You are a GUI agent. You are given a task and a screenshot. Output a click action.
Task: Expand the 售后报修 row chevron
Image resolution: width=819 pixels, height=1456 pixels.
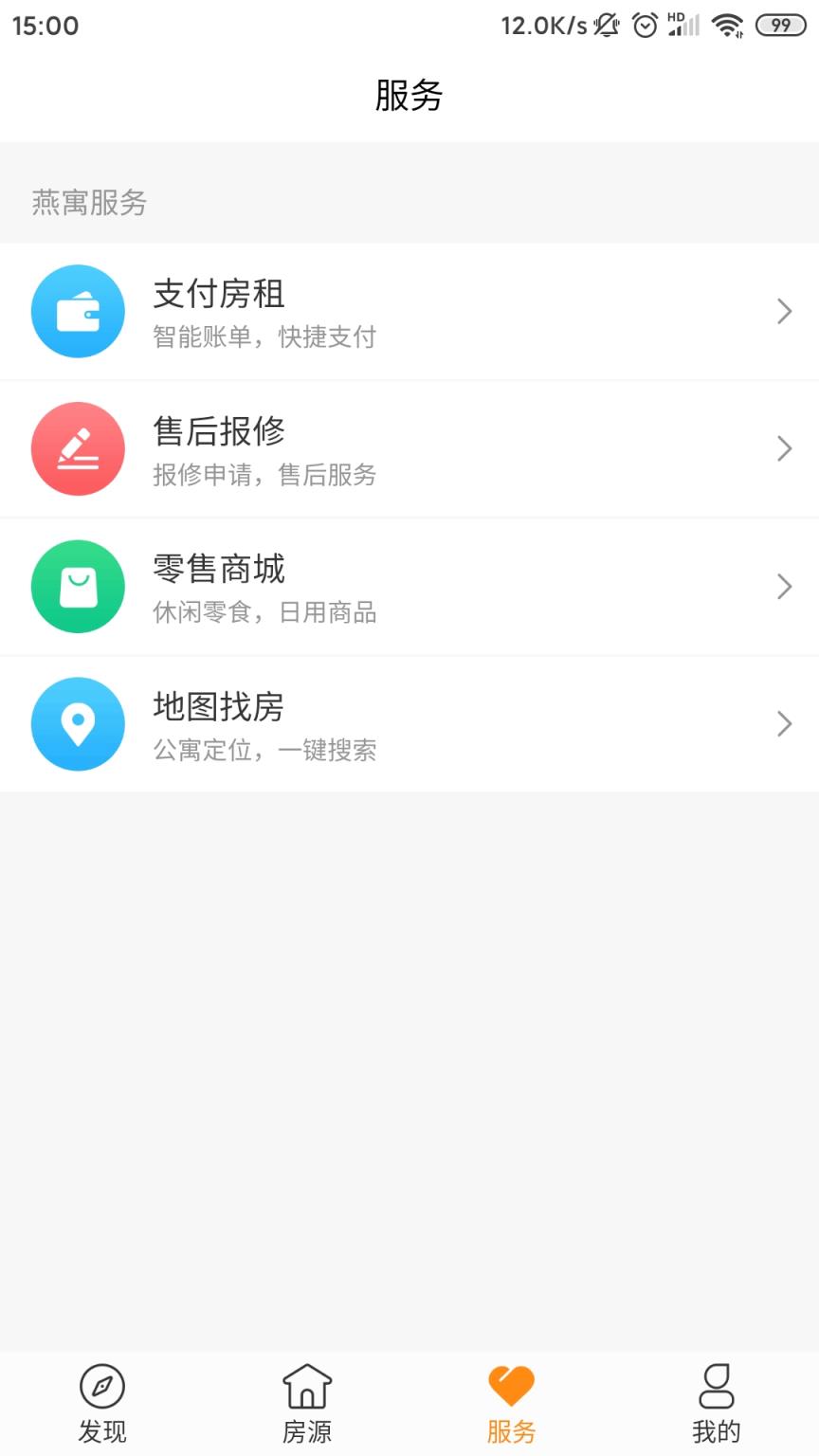click(x=785, y=448)
